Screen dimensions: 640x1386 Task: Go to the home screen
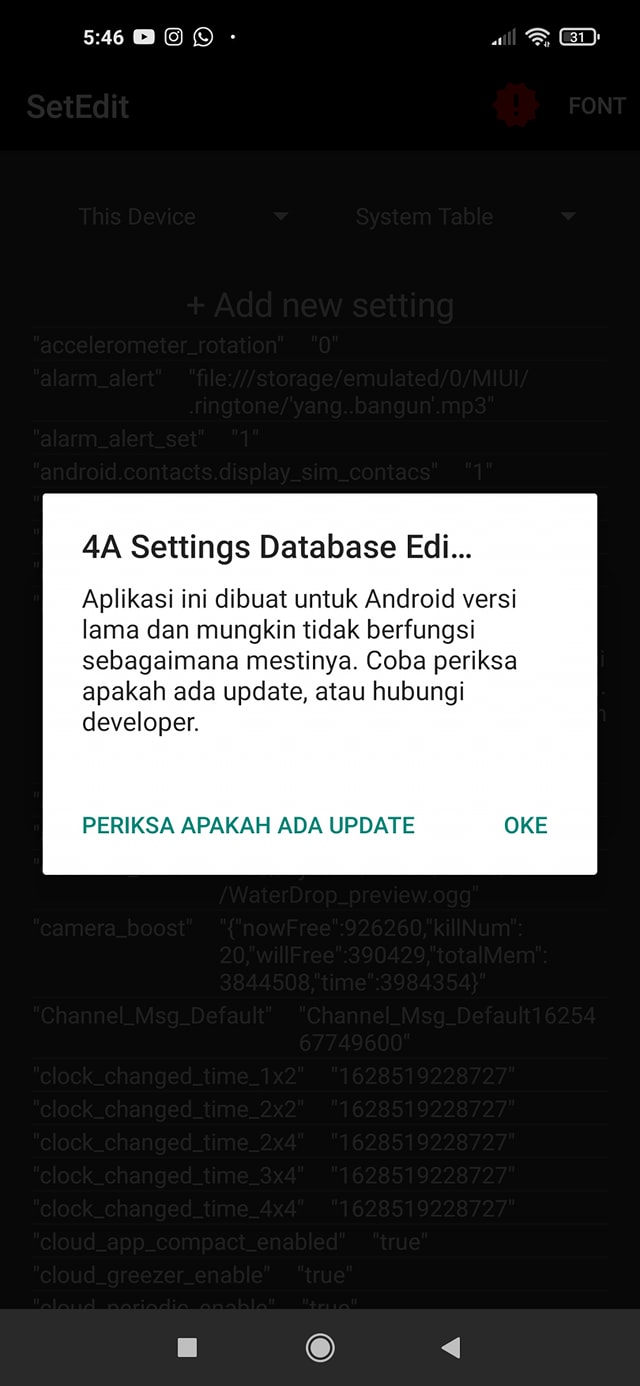(320, 1348)
